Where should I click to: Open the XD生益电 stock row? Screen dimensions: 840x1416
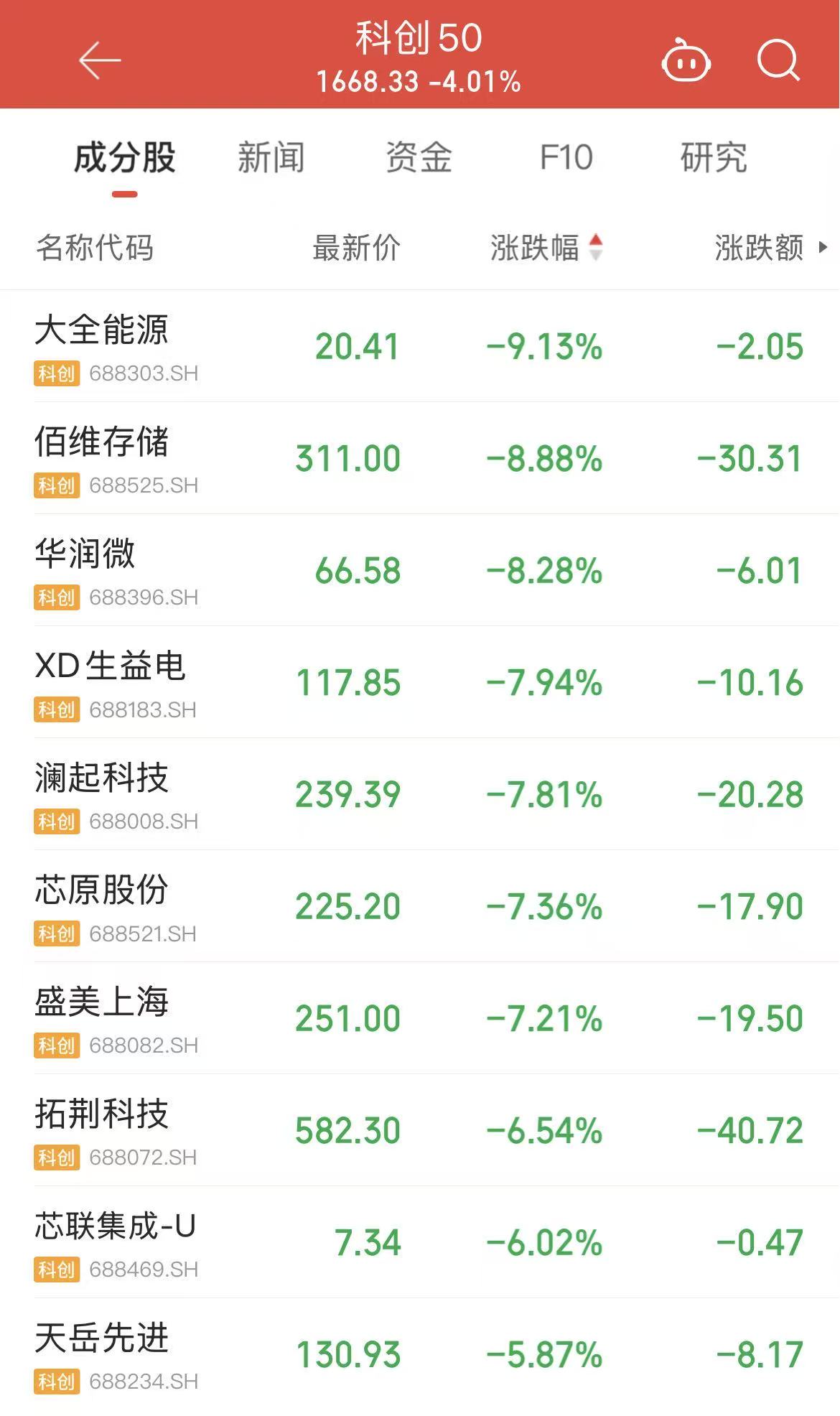[x=420, y=682]
